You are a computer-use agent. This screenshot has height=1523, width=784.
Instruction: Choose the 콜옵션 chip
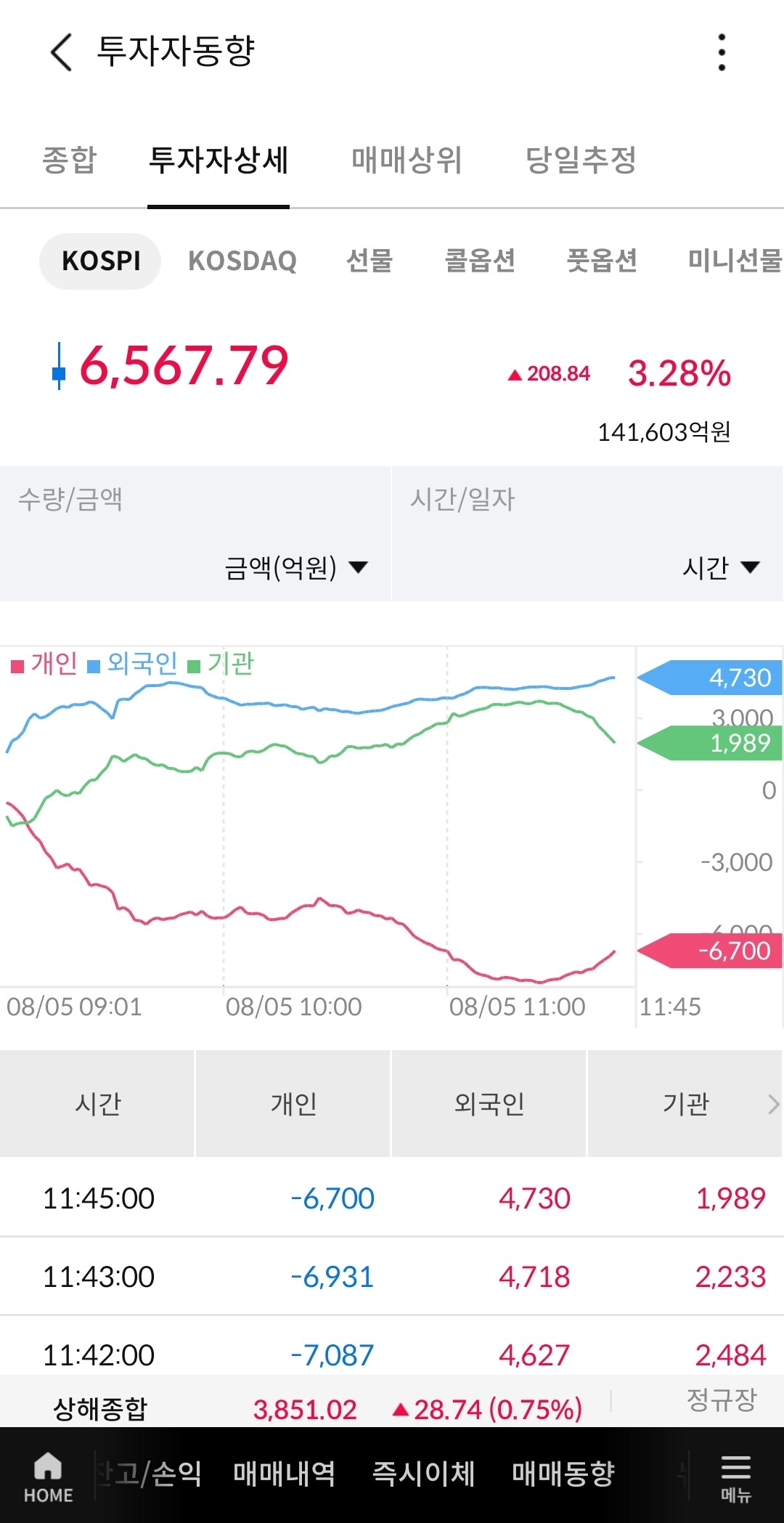[x=480, y=261]
